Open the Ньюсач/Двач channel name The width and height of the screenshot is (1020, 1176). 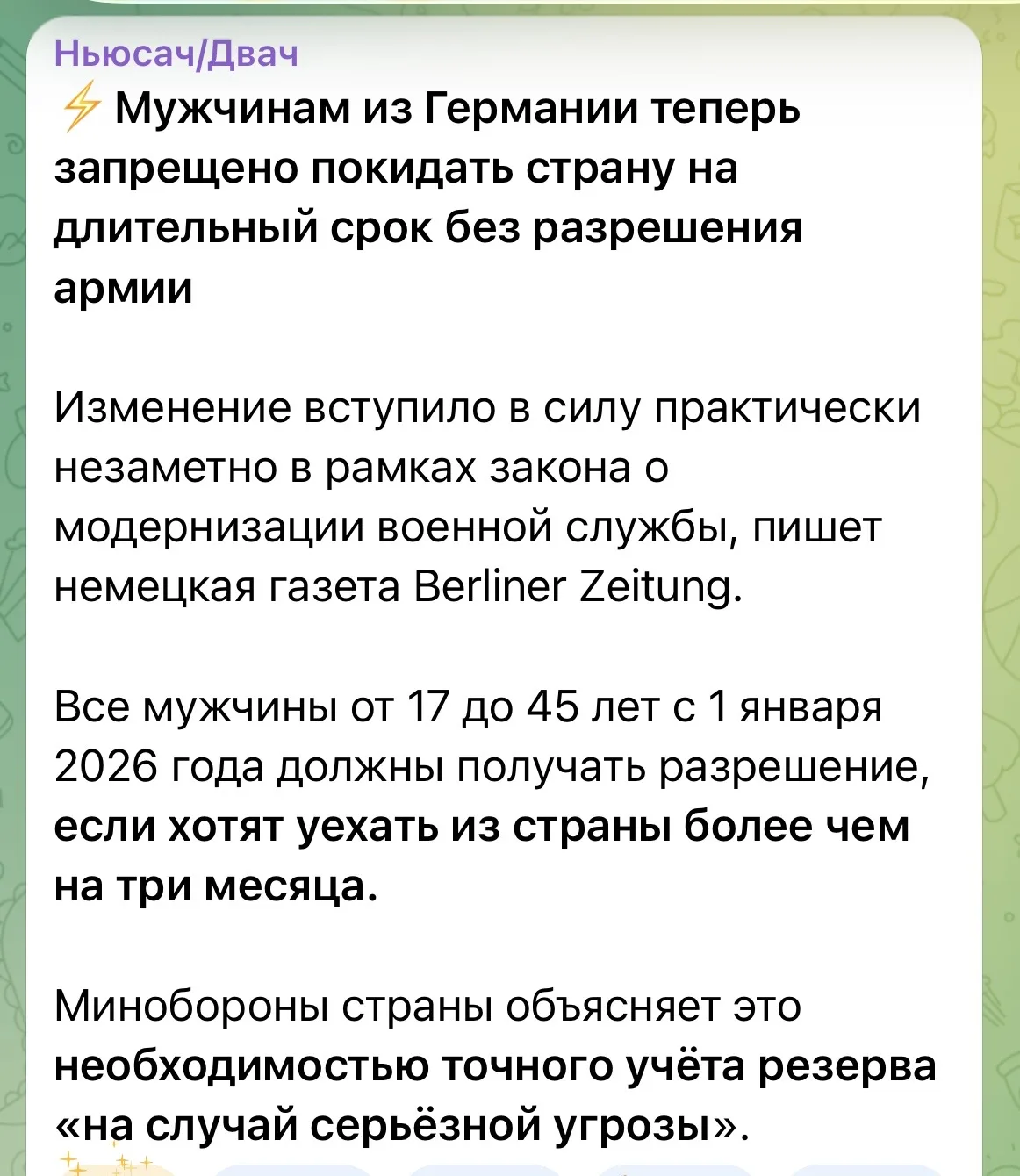click(x=176, y=54)
